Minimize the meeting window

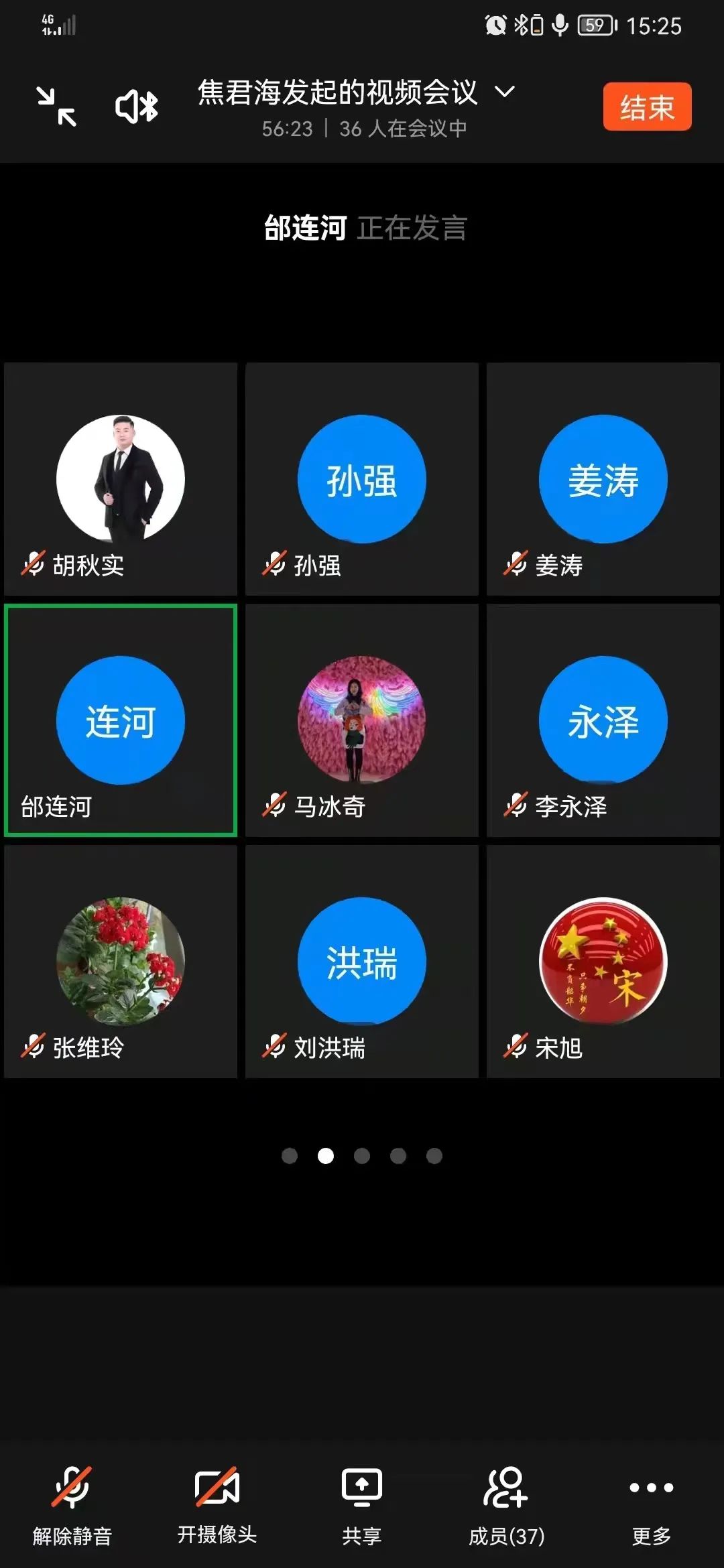56,107
